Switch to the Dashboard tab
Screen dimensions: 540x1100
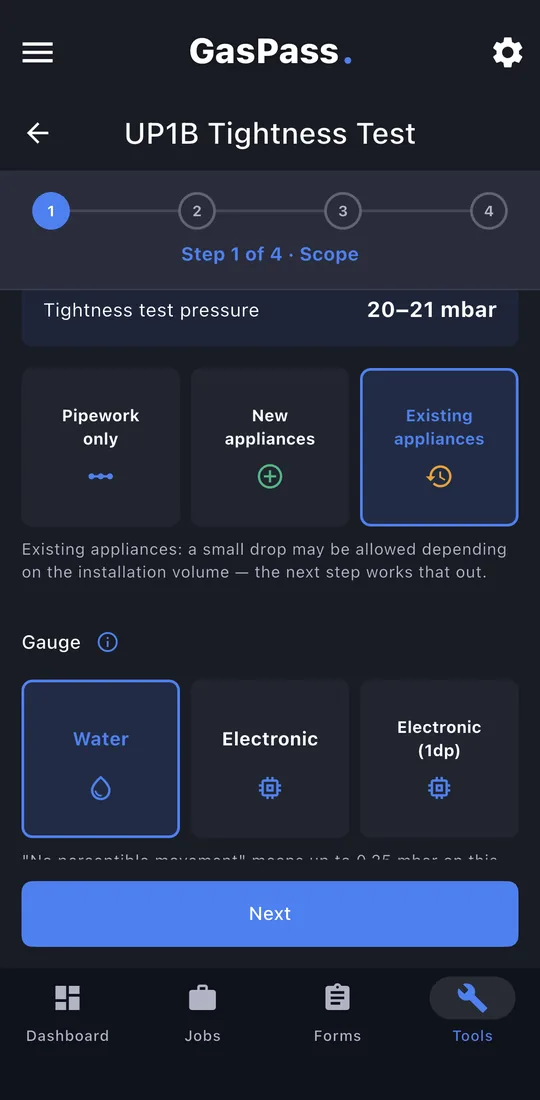pos(67,1013)
